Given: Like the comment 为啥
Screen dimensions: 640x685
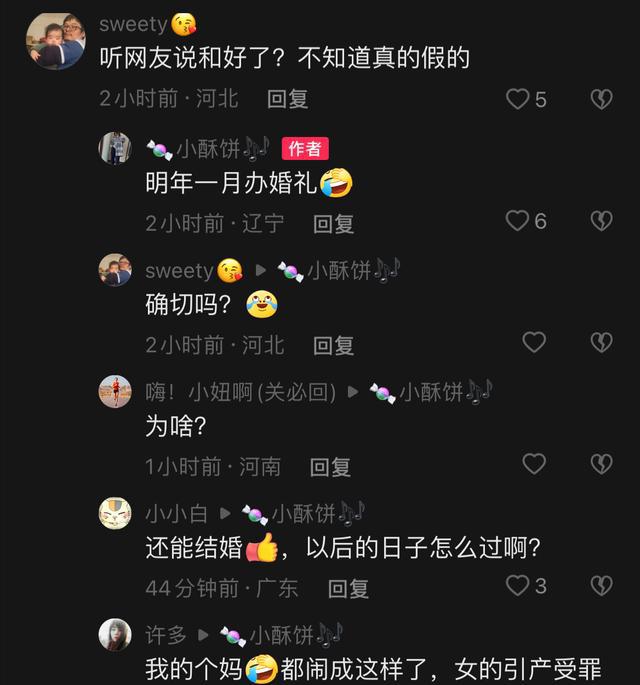Looking at the screenshot, I should [534, 464].
